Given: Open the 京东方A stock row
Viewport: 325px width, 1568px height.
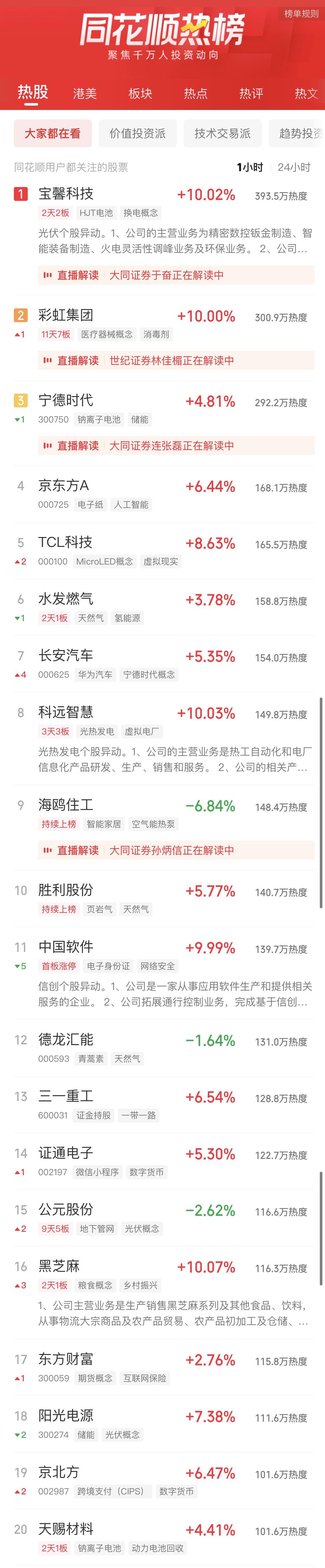Looking at the screenshot, I should (x=64, y=486).
